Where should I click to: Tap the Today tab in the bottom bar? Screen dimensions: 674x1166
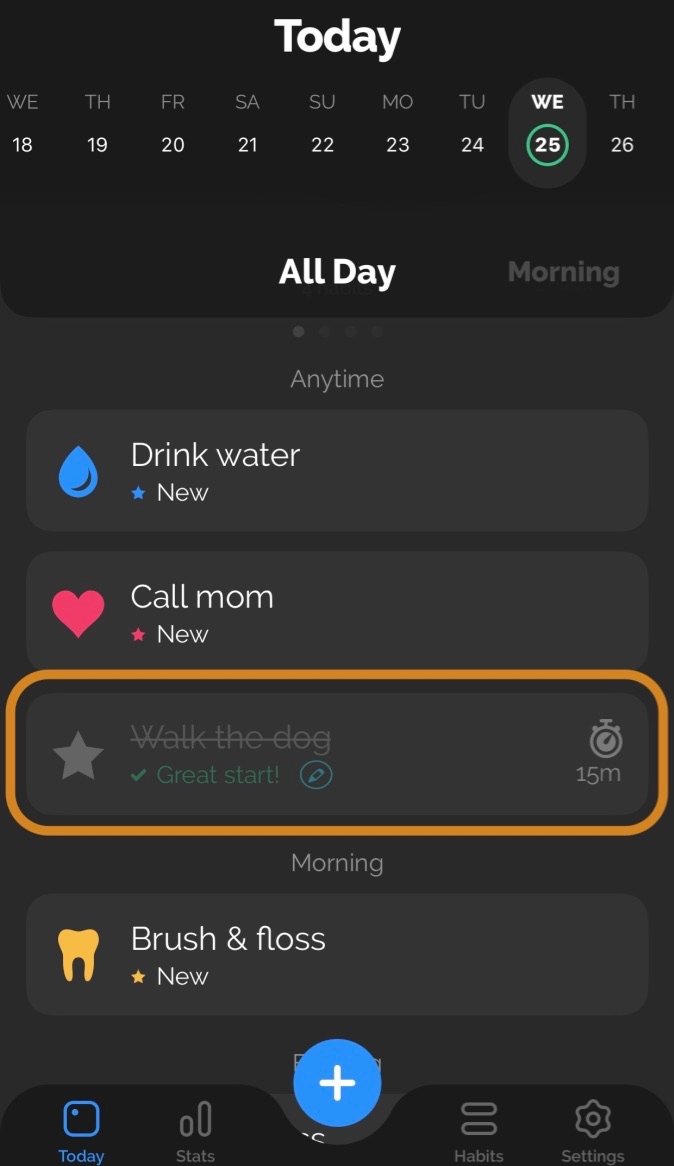point(81,1131)
